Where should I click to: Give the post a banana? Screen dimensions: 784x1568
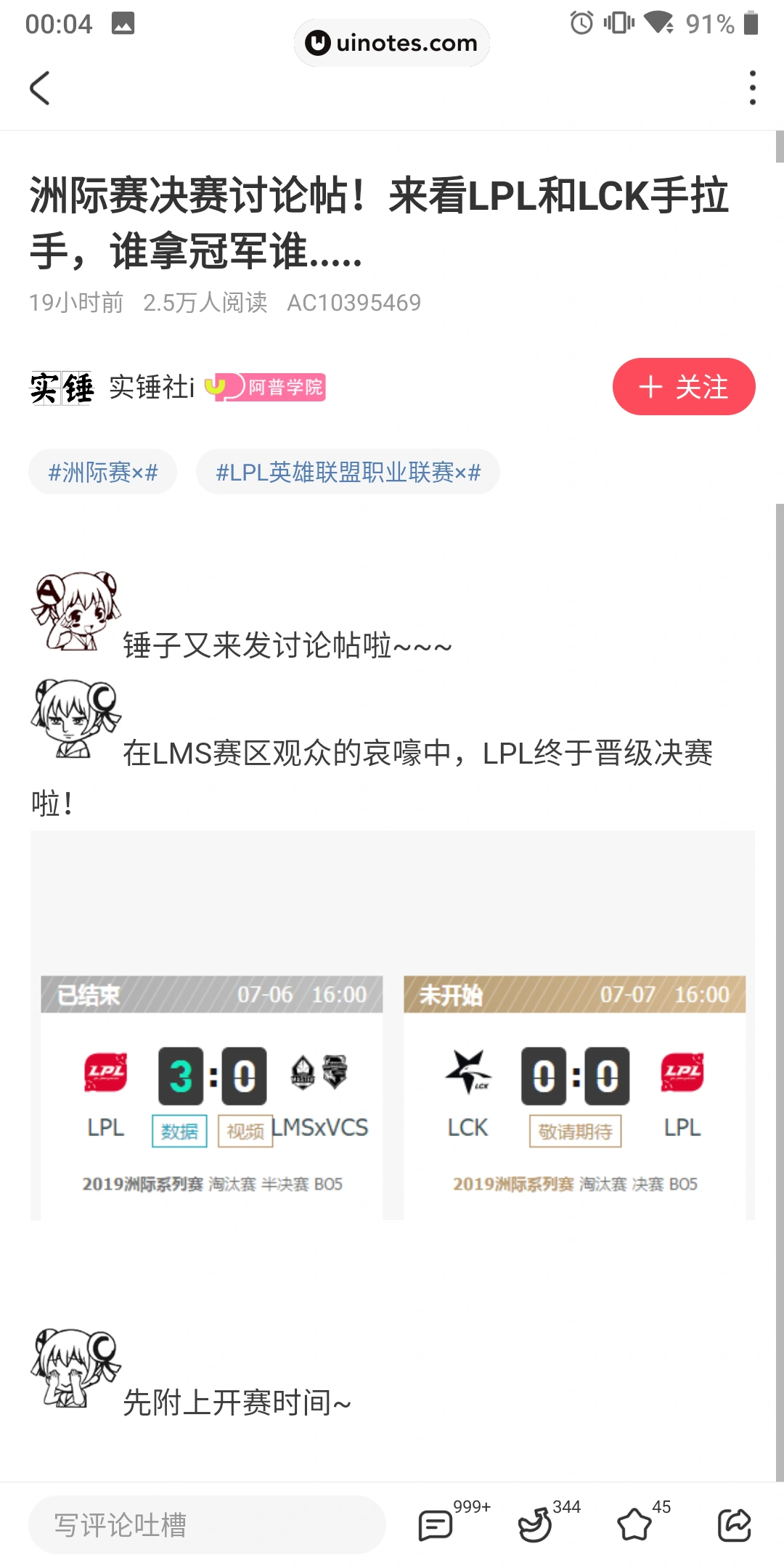coord(536,1524)
